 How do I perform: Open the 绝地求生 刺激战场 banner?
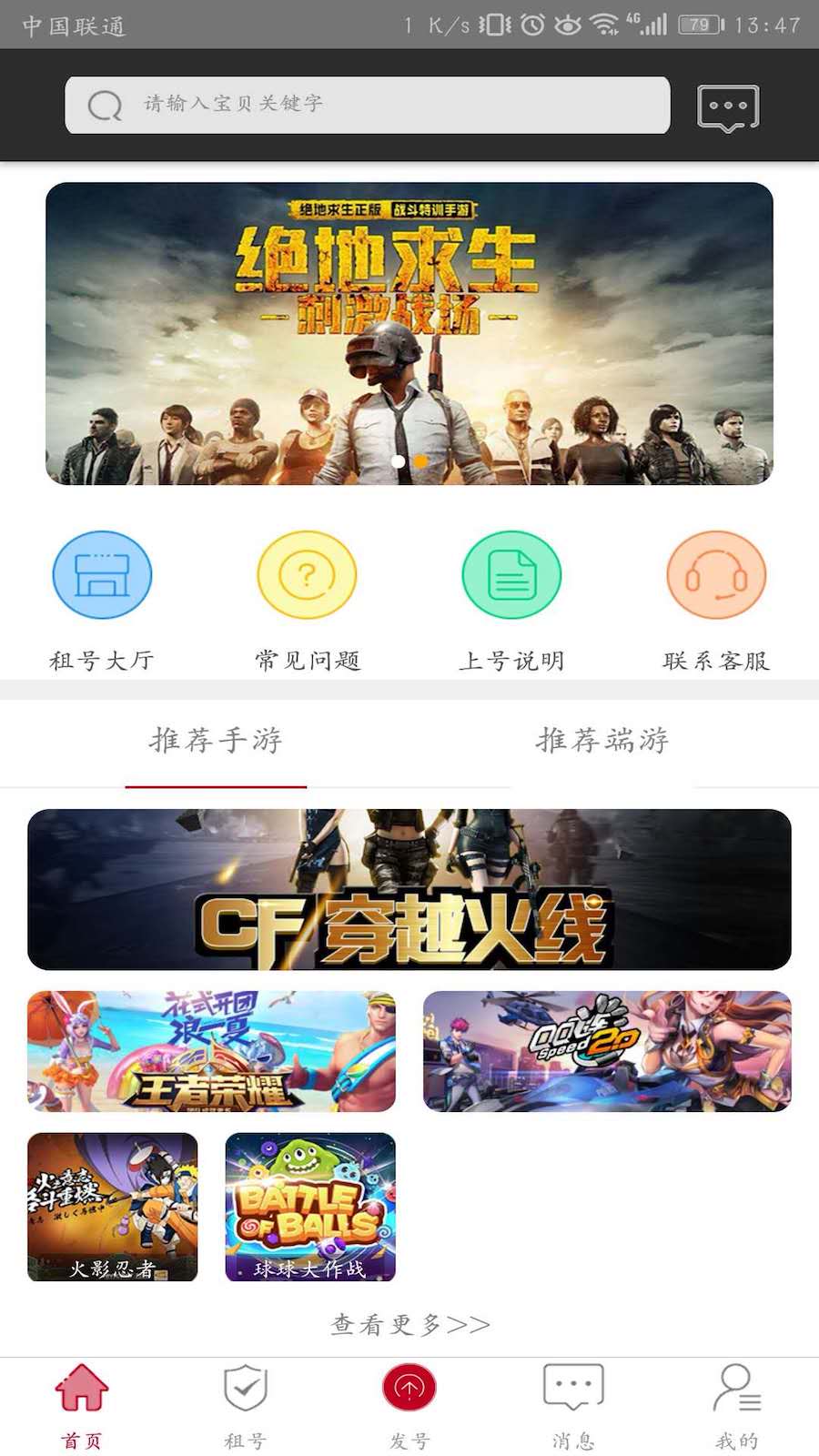tap(409, 333)
